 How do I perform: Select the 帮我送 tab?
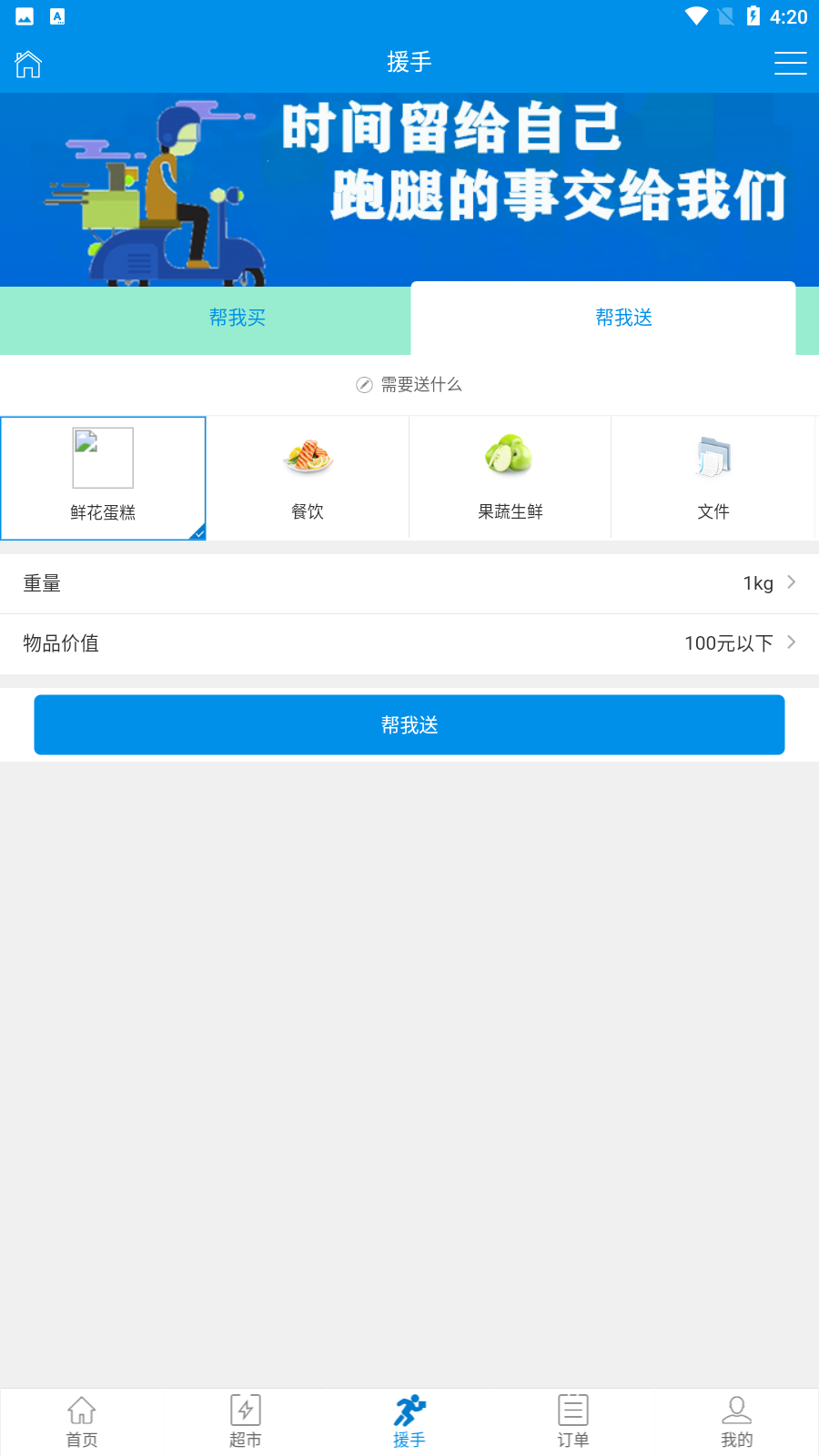coord(623,318)
